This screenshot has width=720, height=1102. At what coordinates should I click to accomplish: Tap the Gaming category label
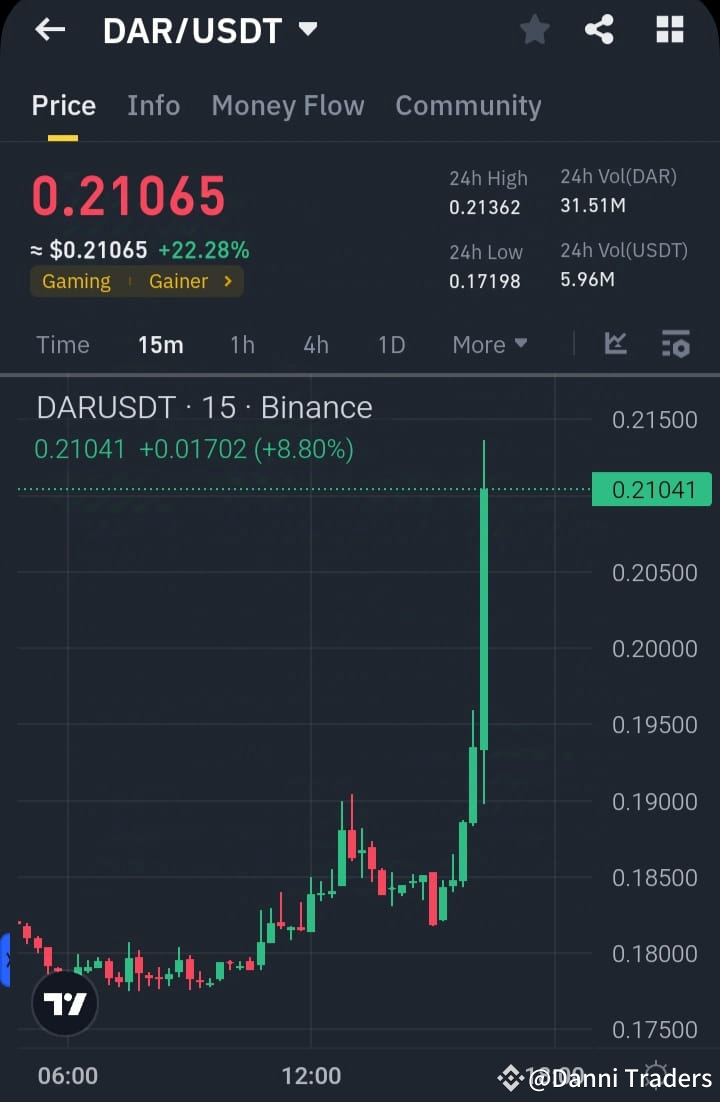click(x=76, y=282)
